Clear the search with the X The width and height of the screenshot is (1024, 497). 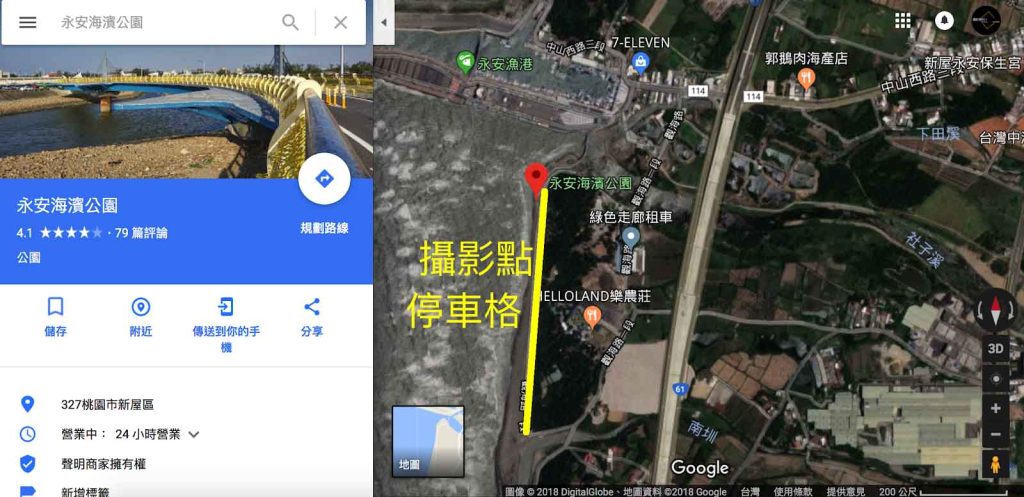click(x=341, y=22)
